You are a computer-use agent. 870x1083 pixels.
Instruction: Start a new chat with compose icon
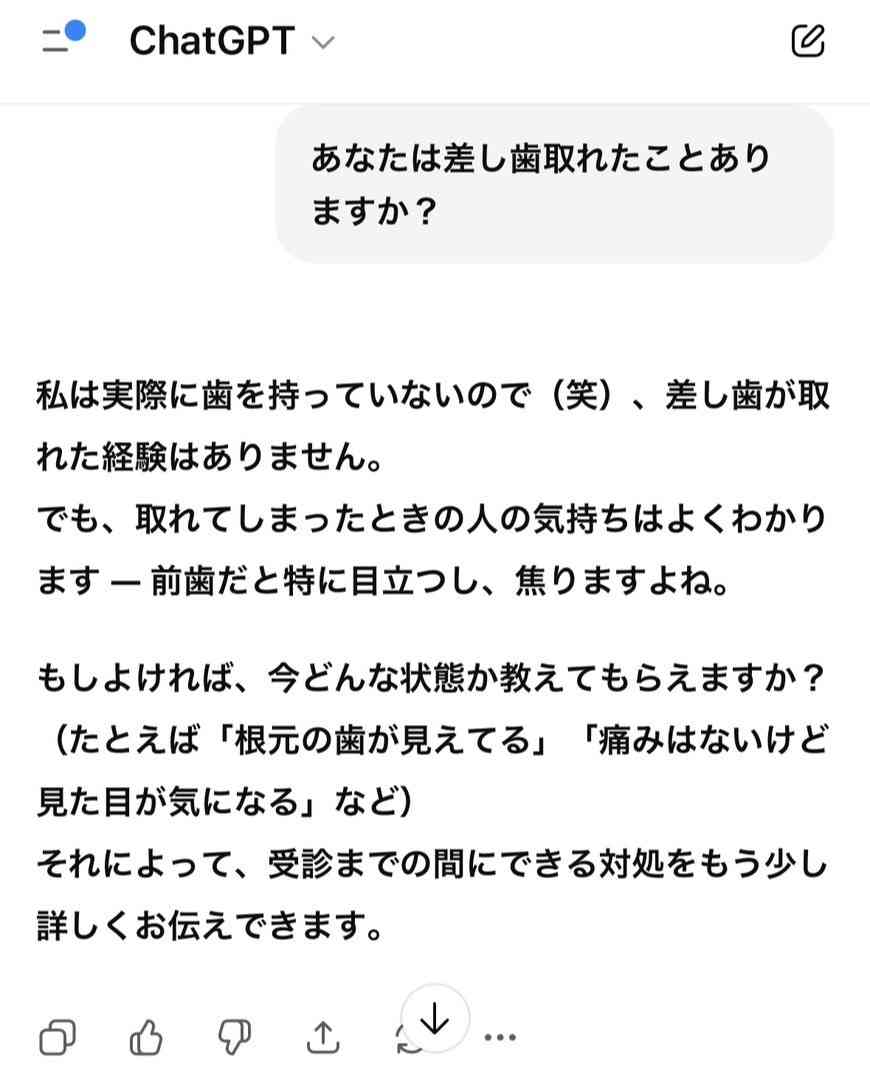coord(807,40)
